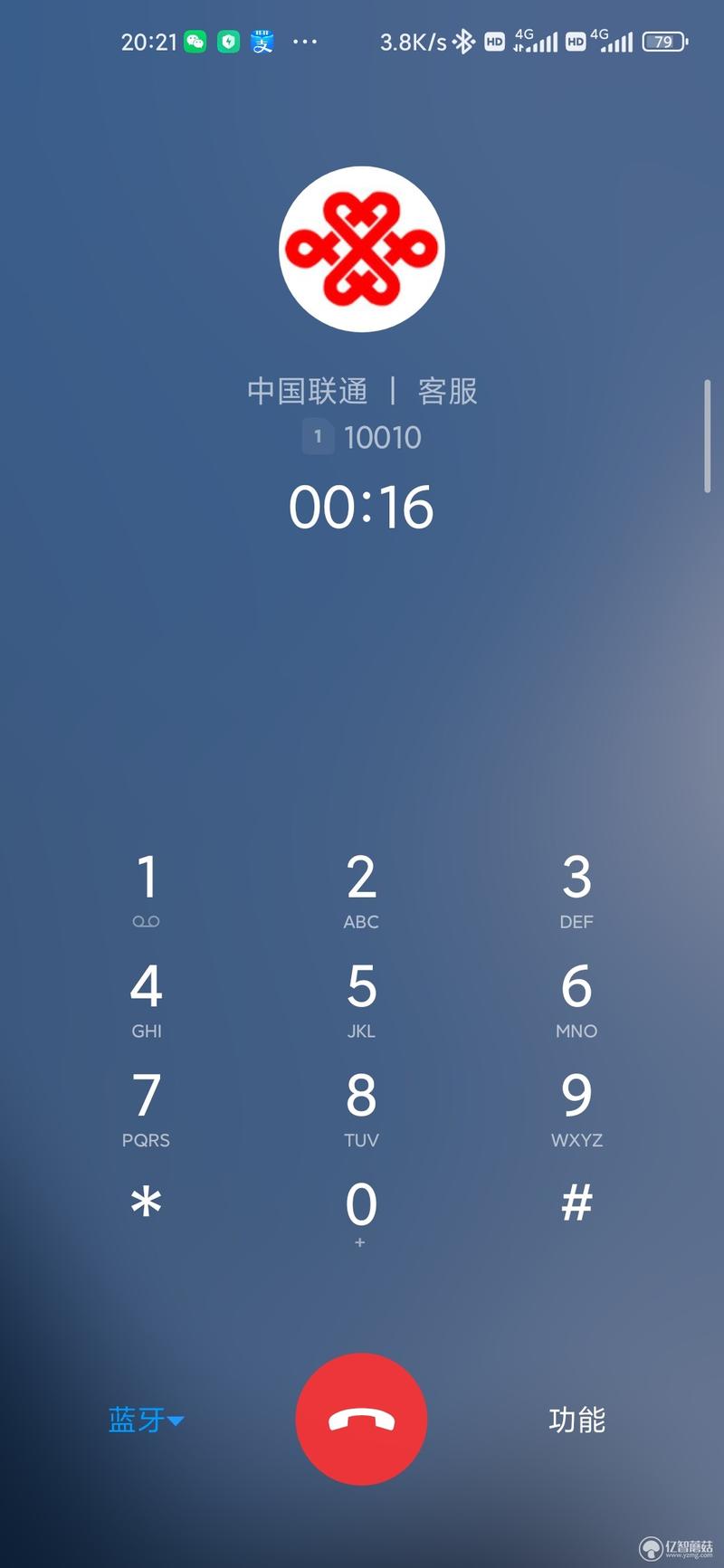Open the 蓝牙 audio output dropdown
The height and width of the screenshot is (1568, 724).
coord(146,1420)
